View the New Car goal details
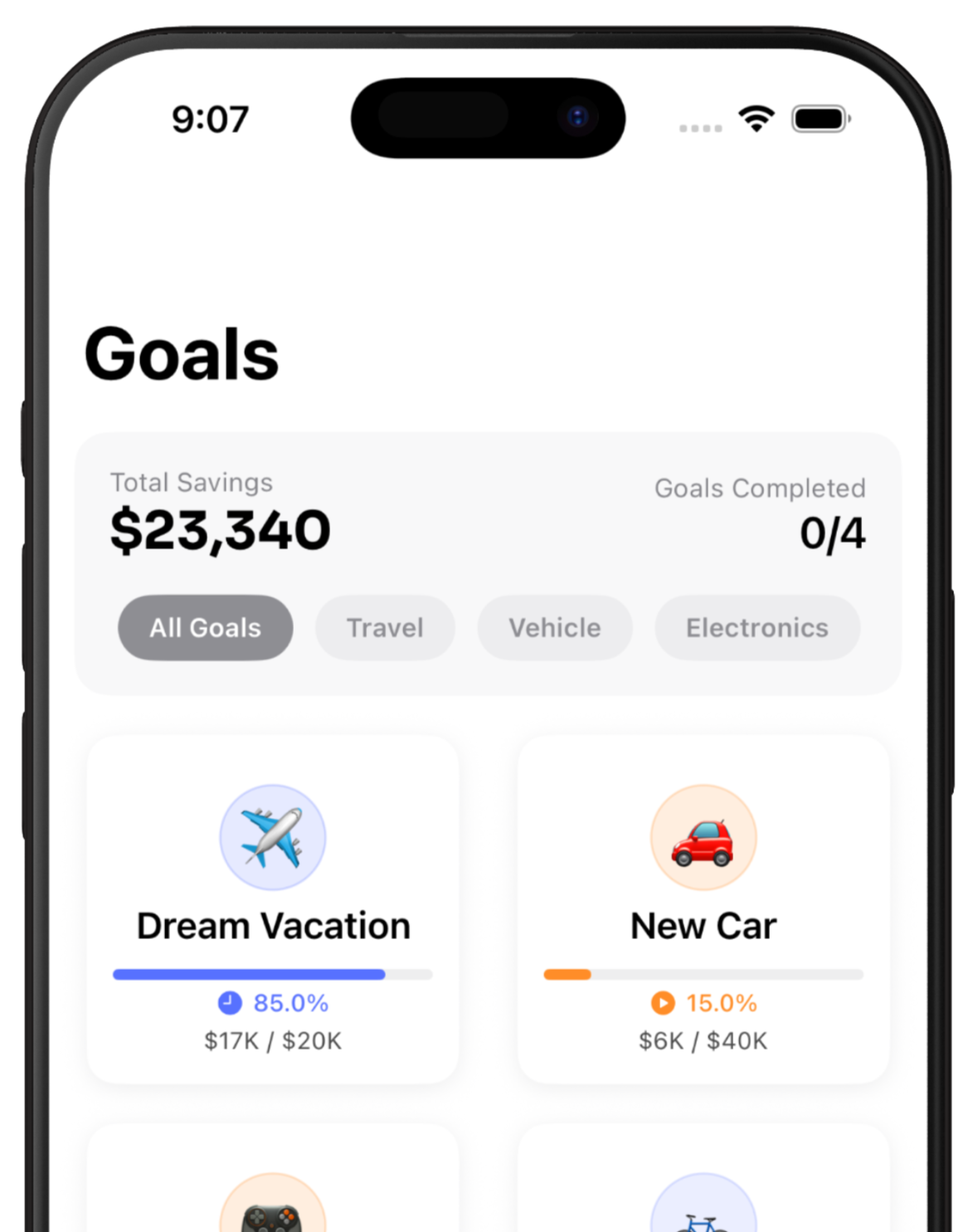This screenshot has height=1232, width=973. 703,909
